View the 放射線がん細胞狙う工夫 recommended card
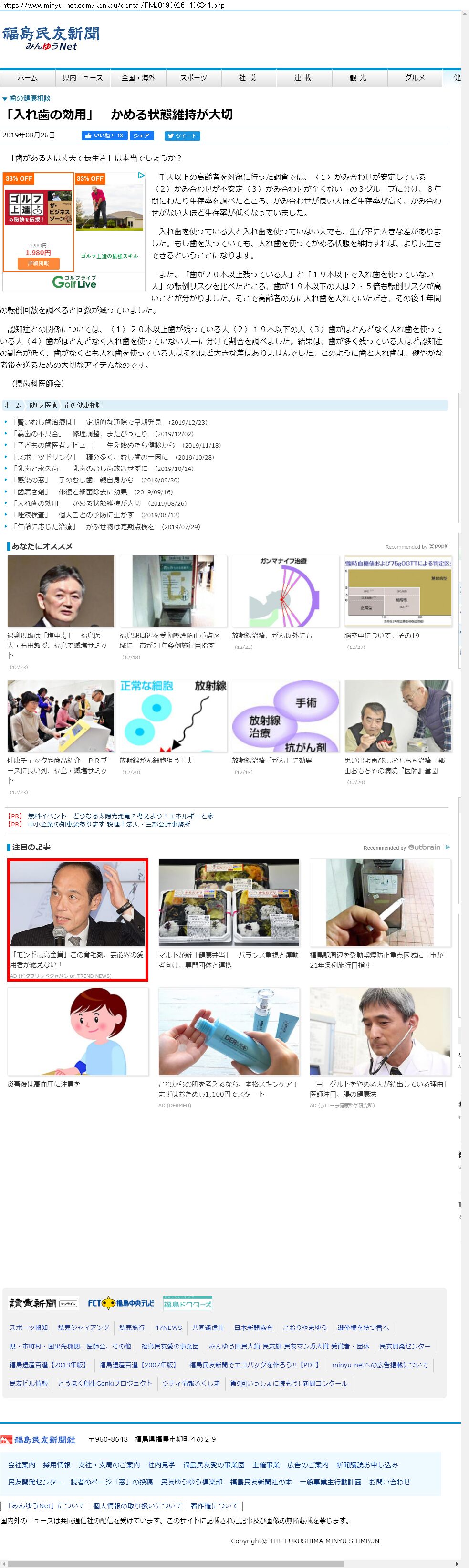 (x=173, y=716)
